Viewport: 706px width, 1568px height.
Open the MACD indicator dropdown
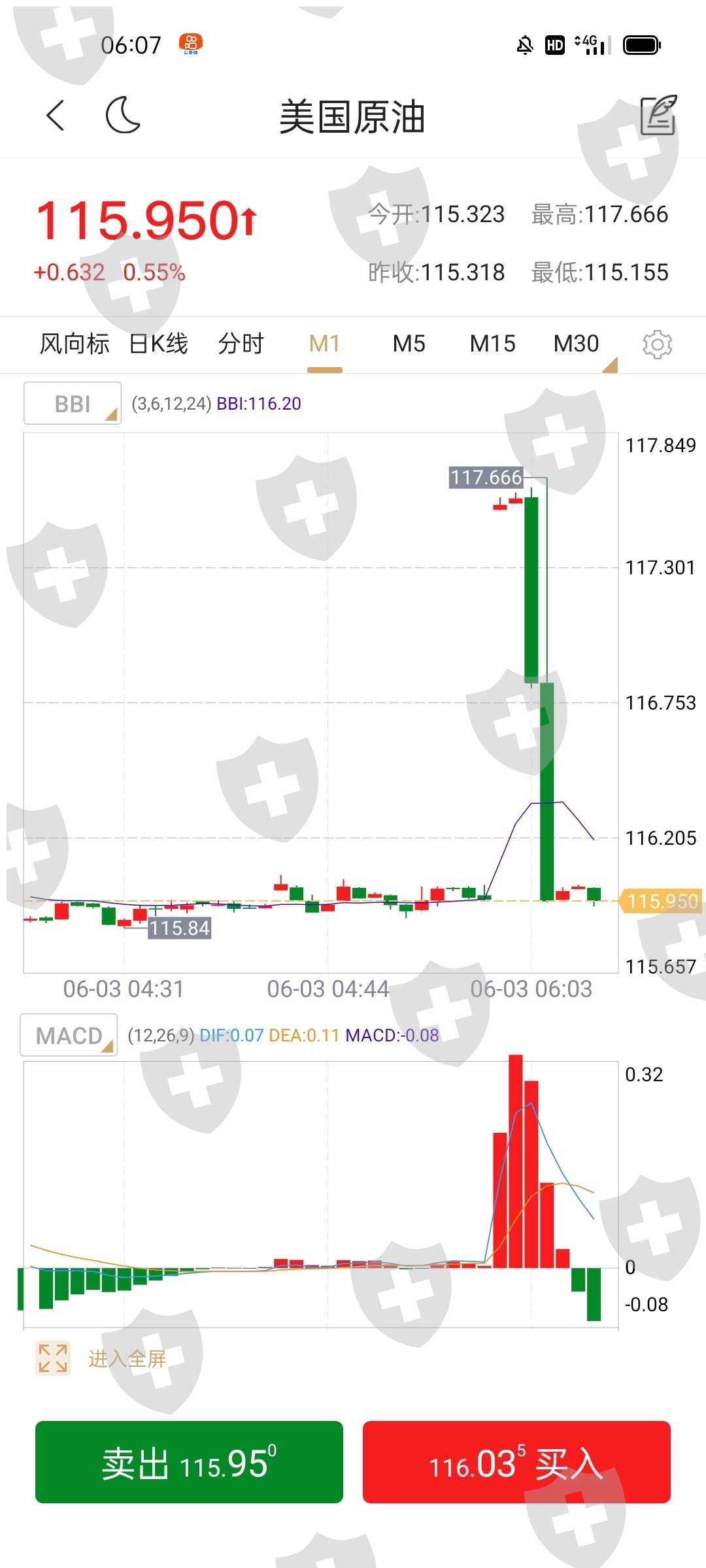pyautogui.click(x=69, y=1035)
